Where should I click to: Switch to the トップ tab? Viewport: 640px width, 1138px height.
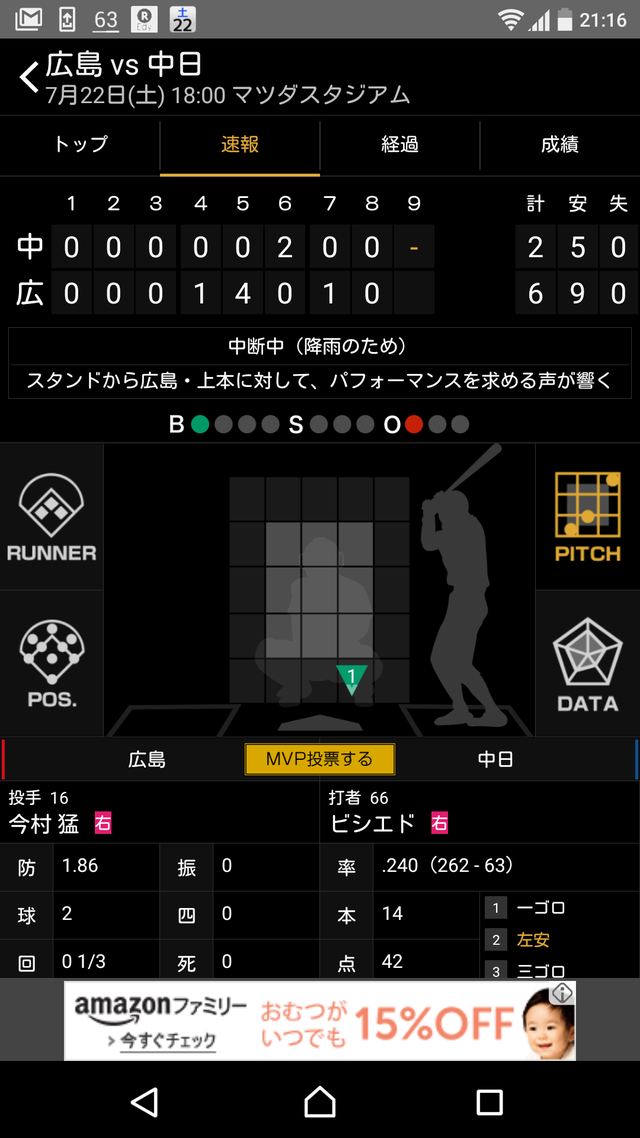(80, 144)
